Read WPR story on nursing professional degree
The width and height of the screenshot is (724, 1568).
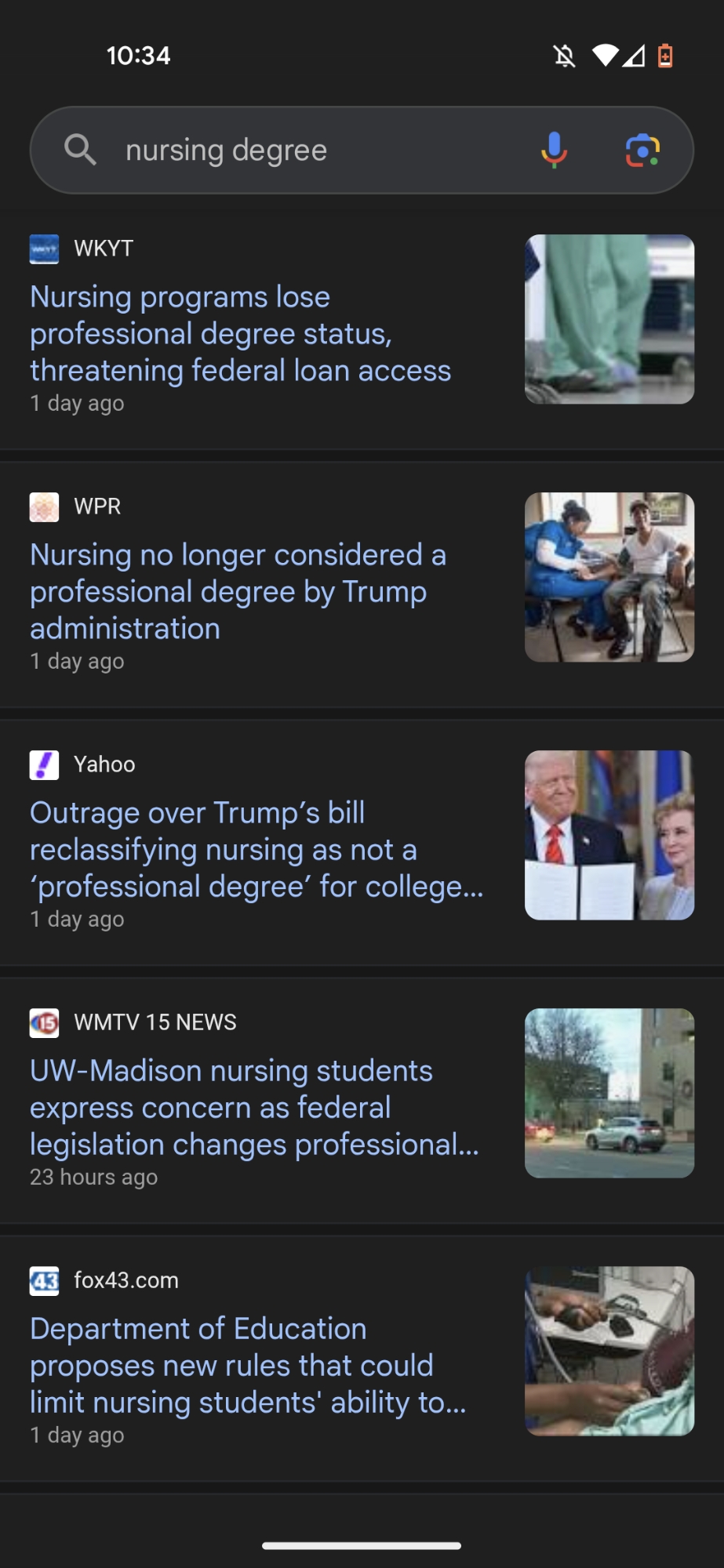(x=238, y=592)
